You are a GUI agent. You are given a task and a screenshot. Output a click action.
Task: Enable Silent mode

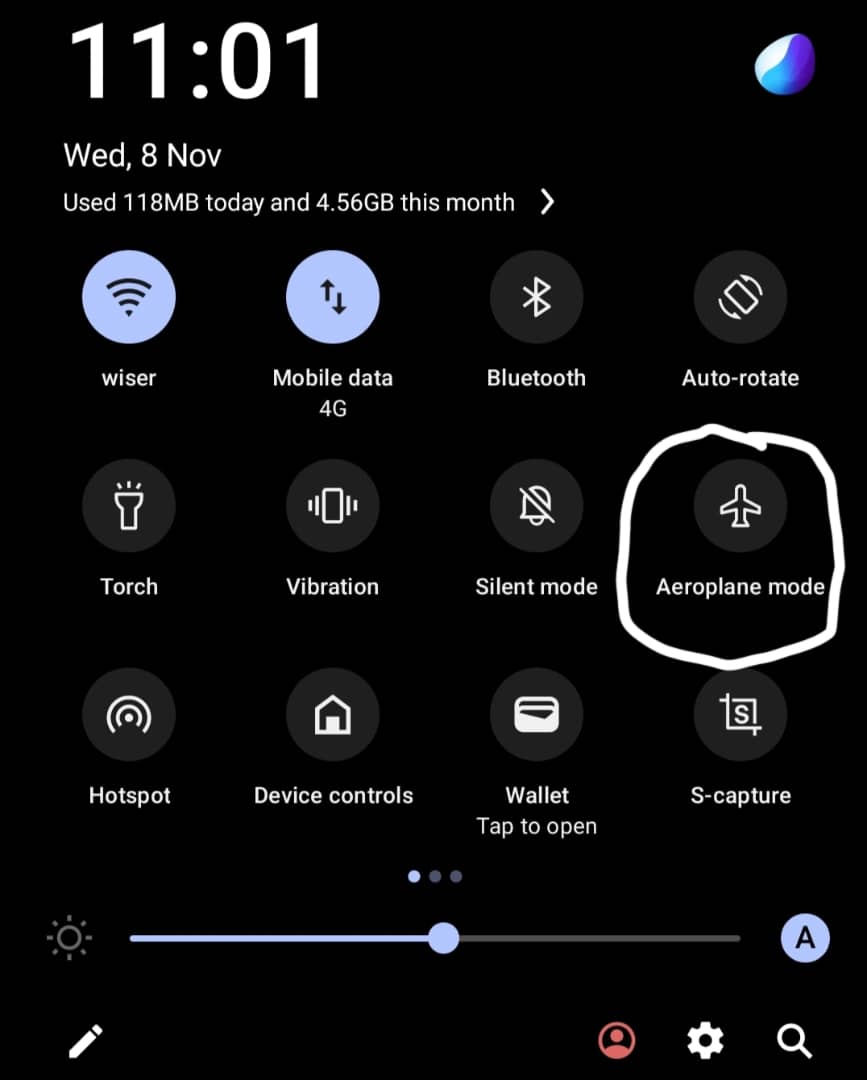[537, 506]
